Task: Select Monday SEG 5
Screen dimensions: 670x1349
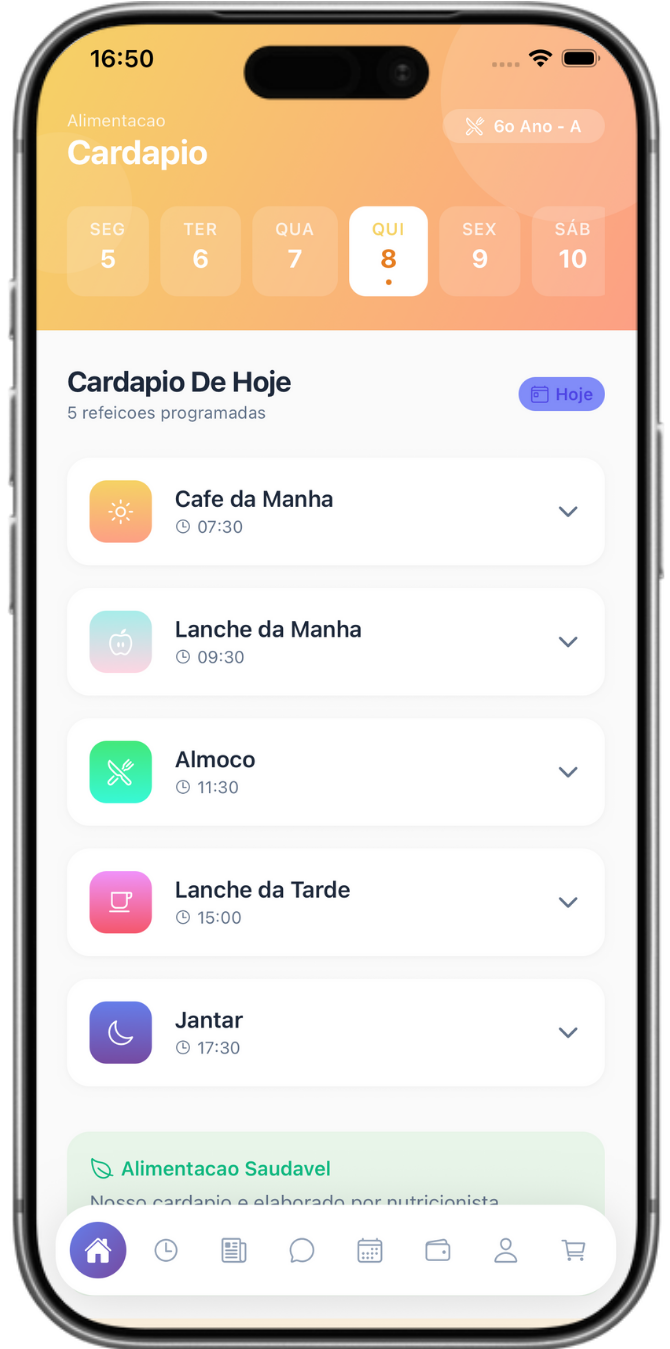Action: 108,251
